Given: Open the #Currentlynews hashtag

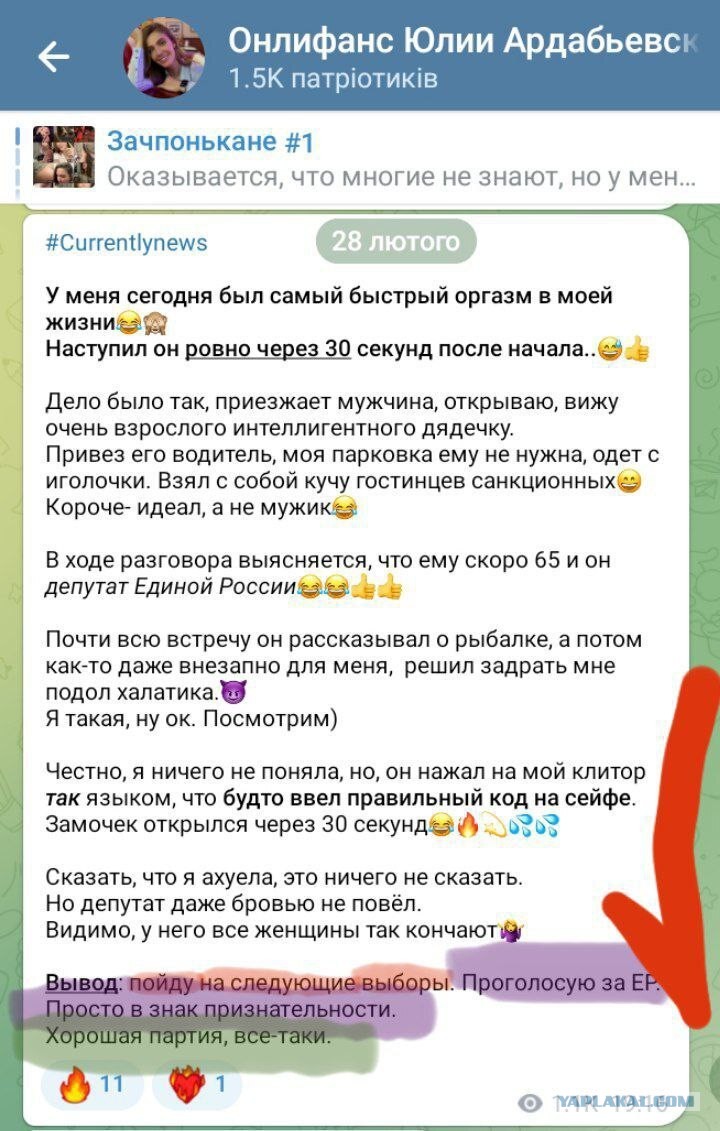Looking at the screenshot, I should (x=126, y=242).
